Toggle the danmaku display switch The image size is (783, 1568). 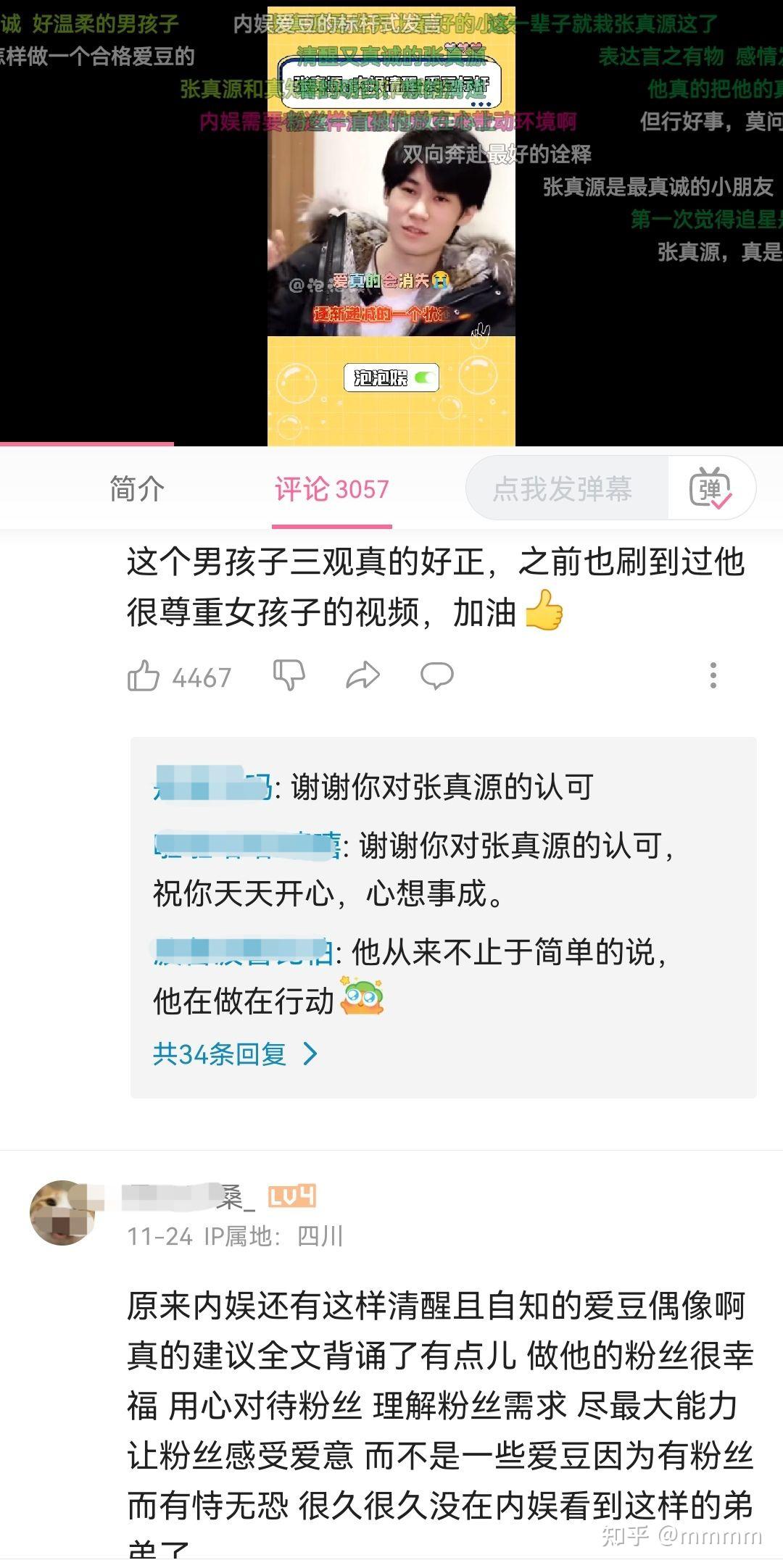pos(711,488)
